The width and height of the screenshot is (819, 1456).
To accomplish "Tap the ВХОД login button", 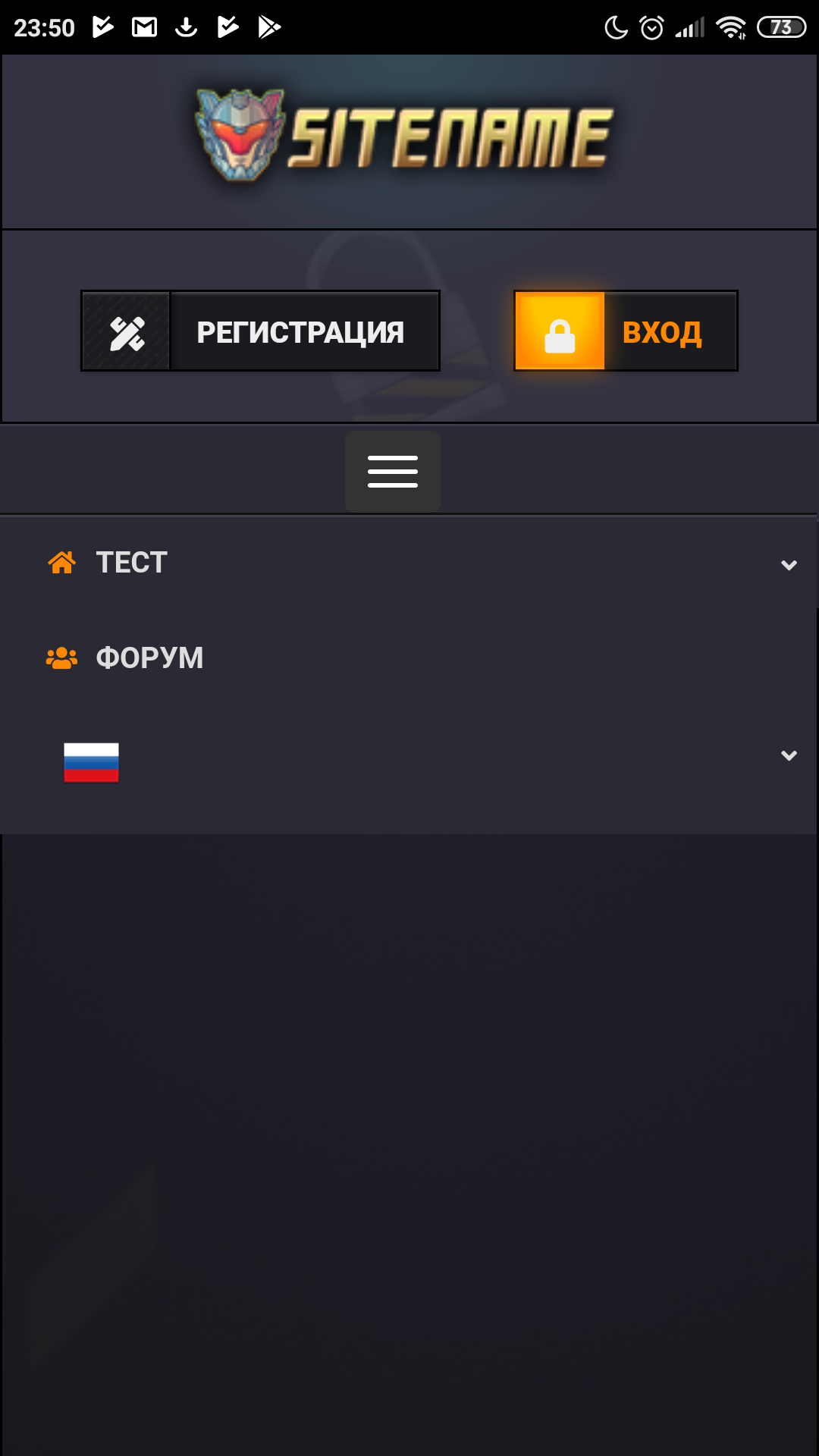I will click(x=626, y=331).
